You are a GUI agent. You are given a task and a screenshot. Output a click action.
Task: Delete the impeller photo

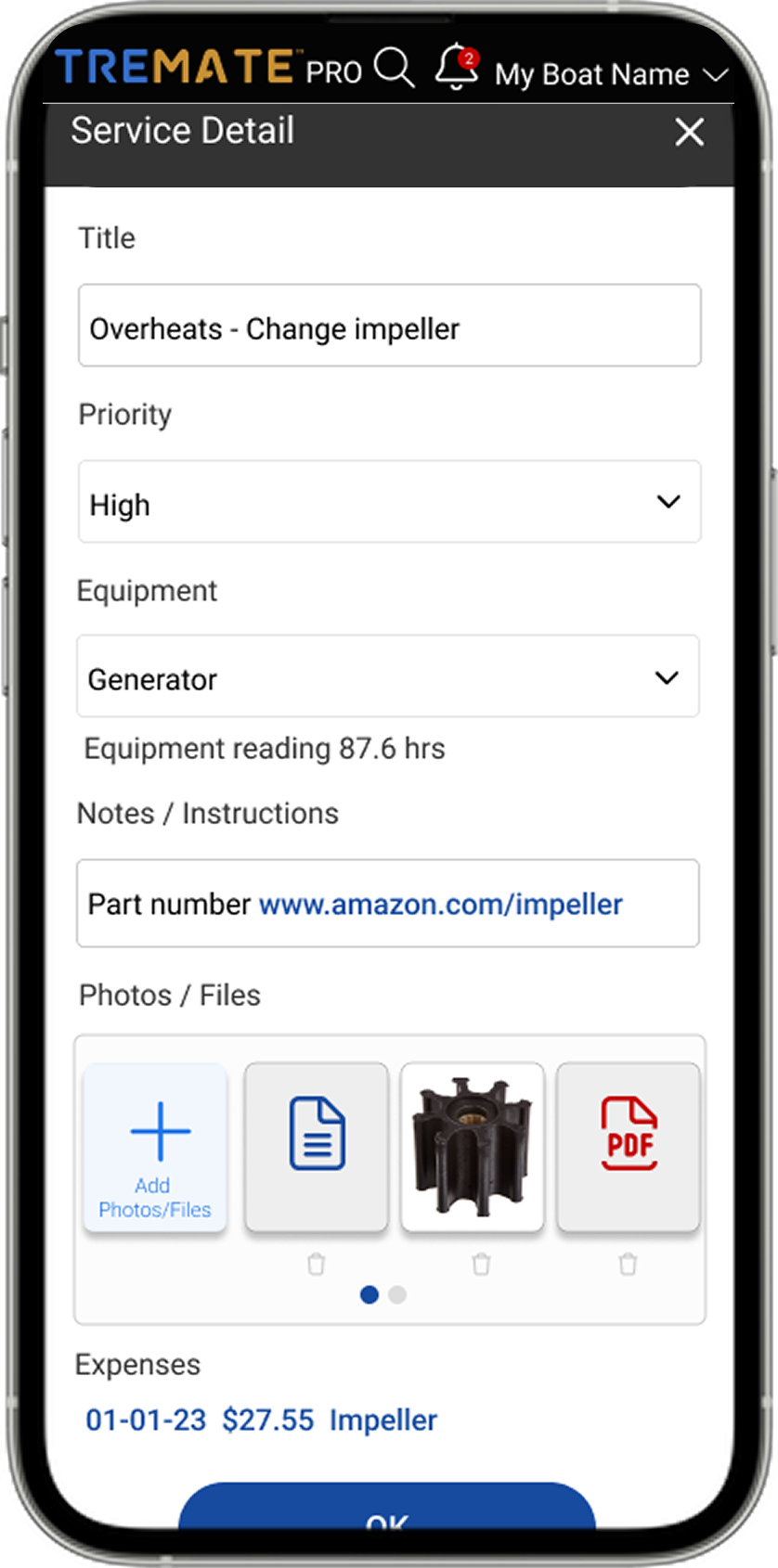[481, 1264]
